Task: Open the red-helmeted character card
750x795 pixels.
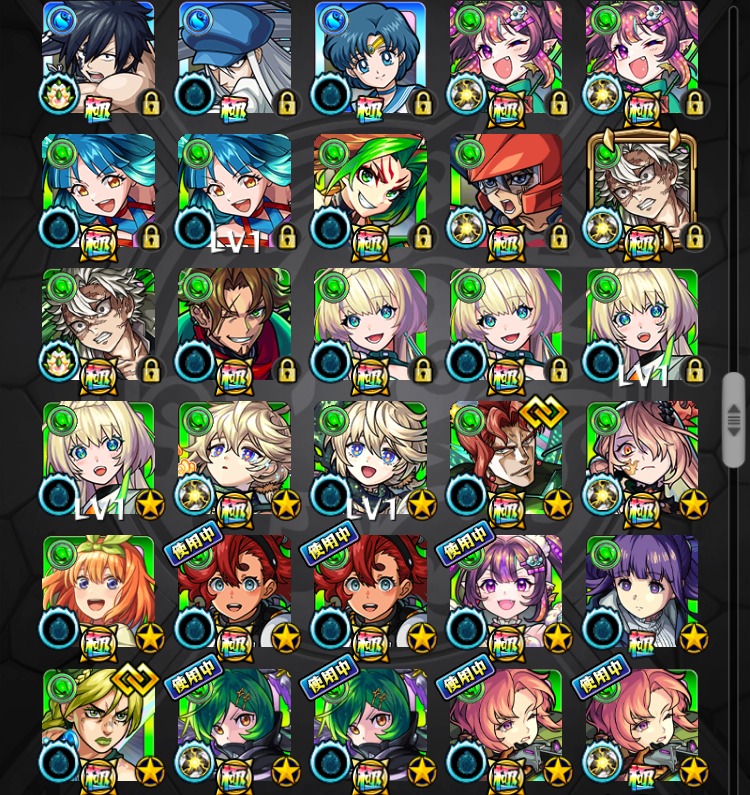Action: 506,190
